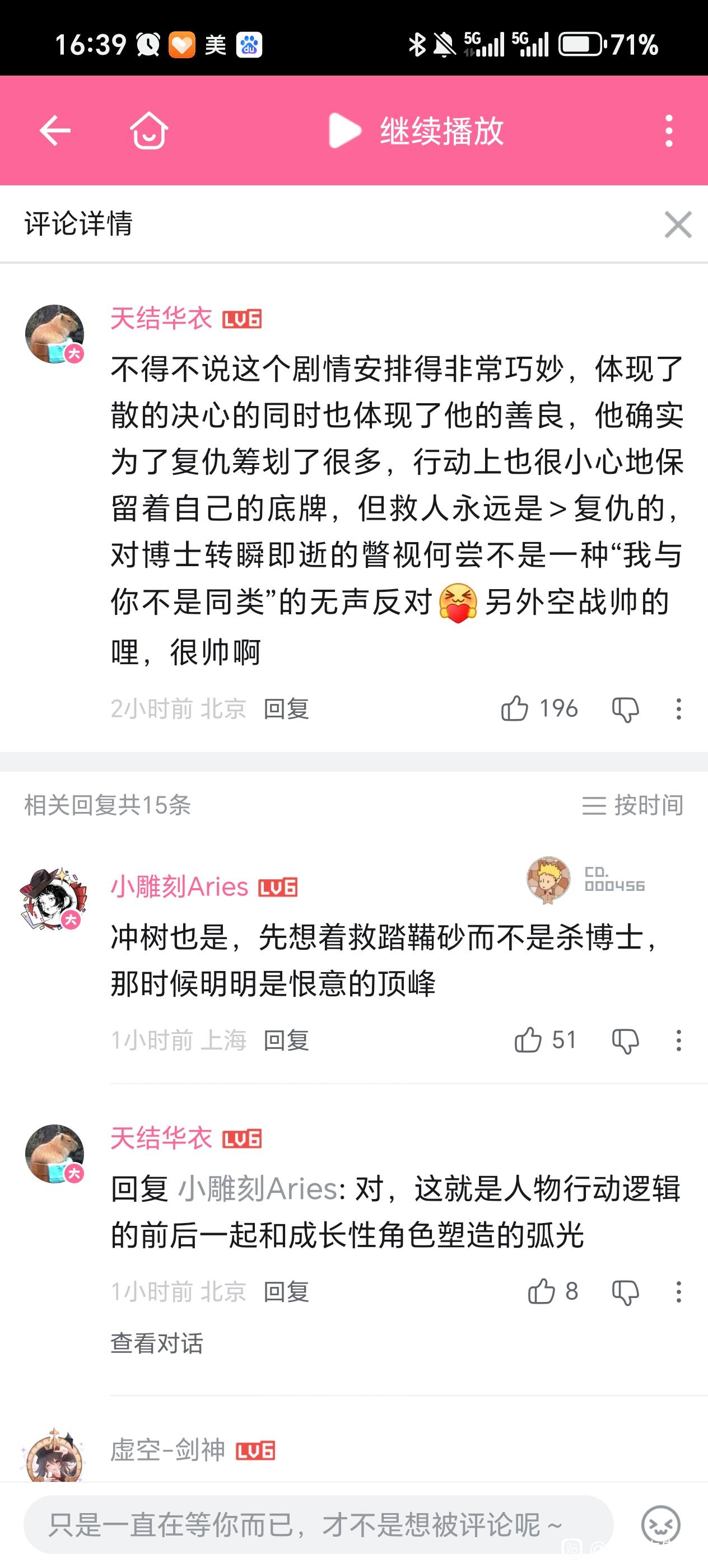The width and height of the screenshot is (708, 1568).
Task: Reply to 天结华衣's comment posted 2小时前
Action: (286, 709)
